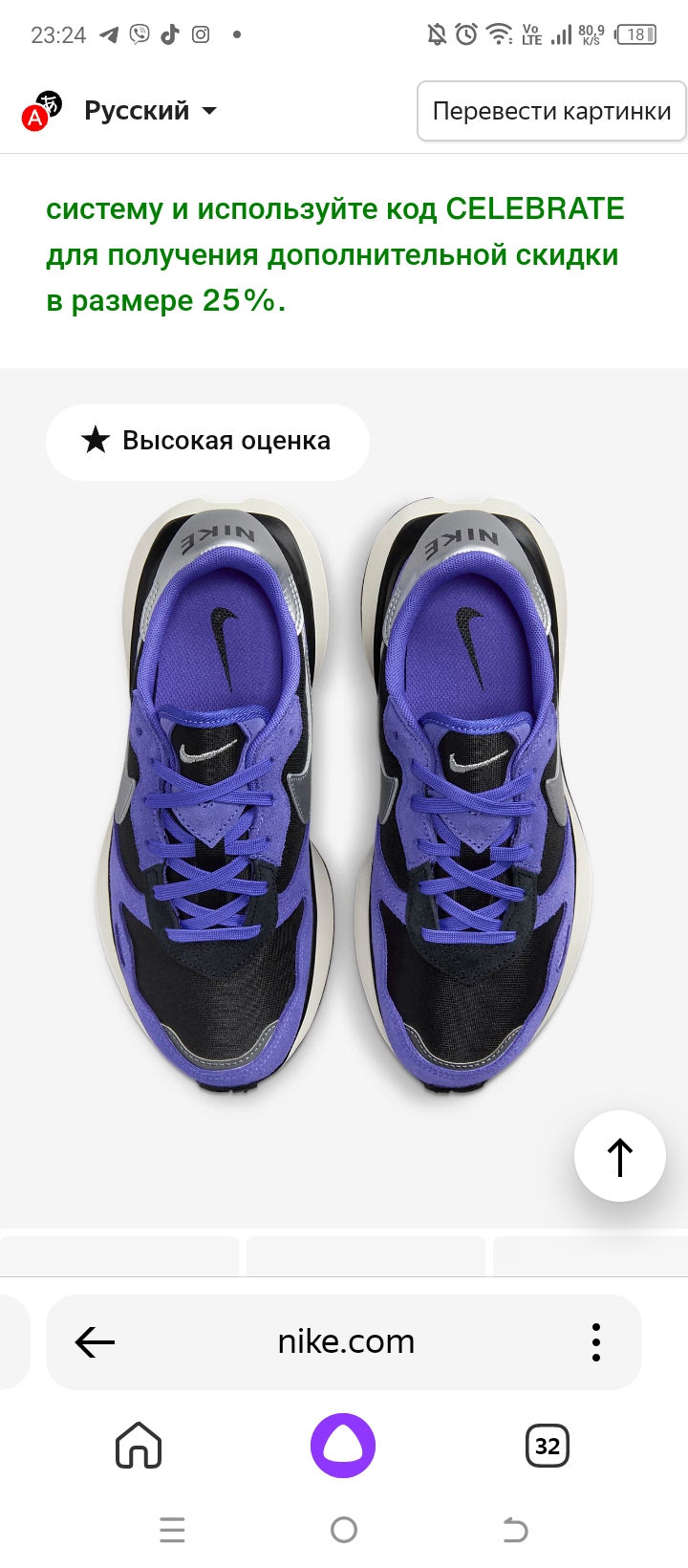
Task: Tap the system back button
Action: click(x=515, y=1530)
